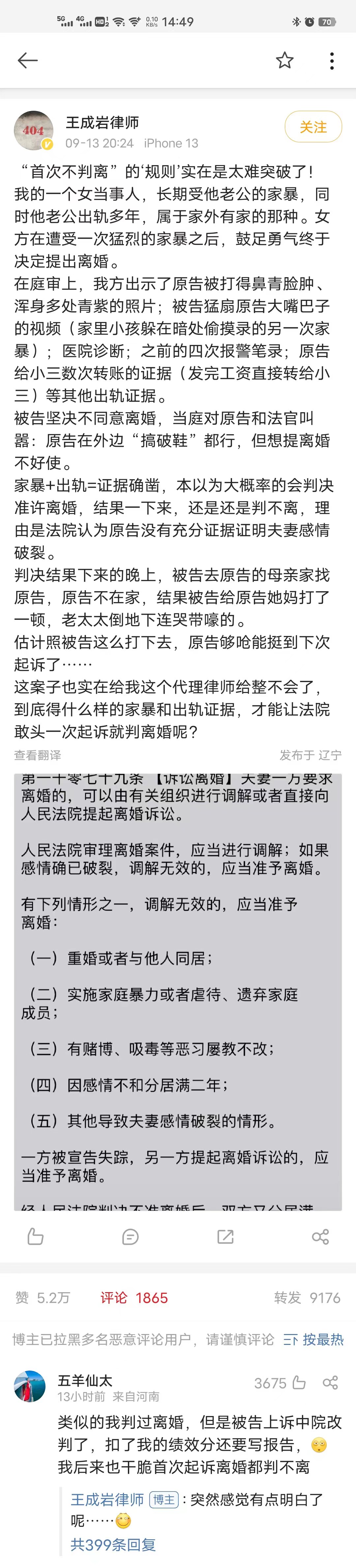Open 五羊仙太's profile avatar
This screenshot has height=1568, width=356.
point(29,1386)
